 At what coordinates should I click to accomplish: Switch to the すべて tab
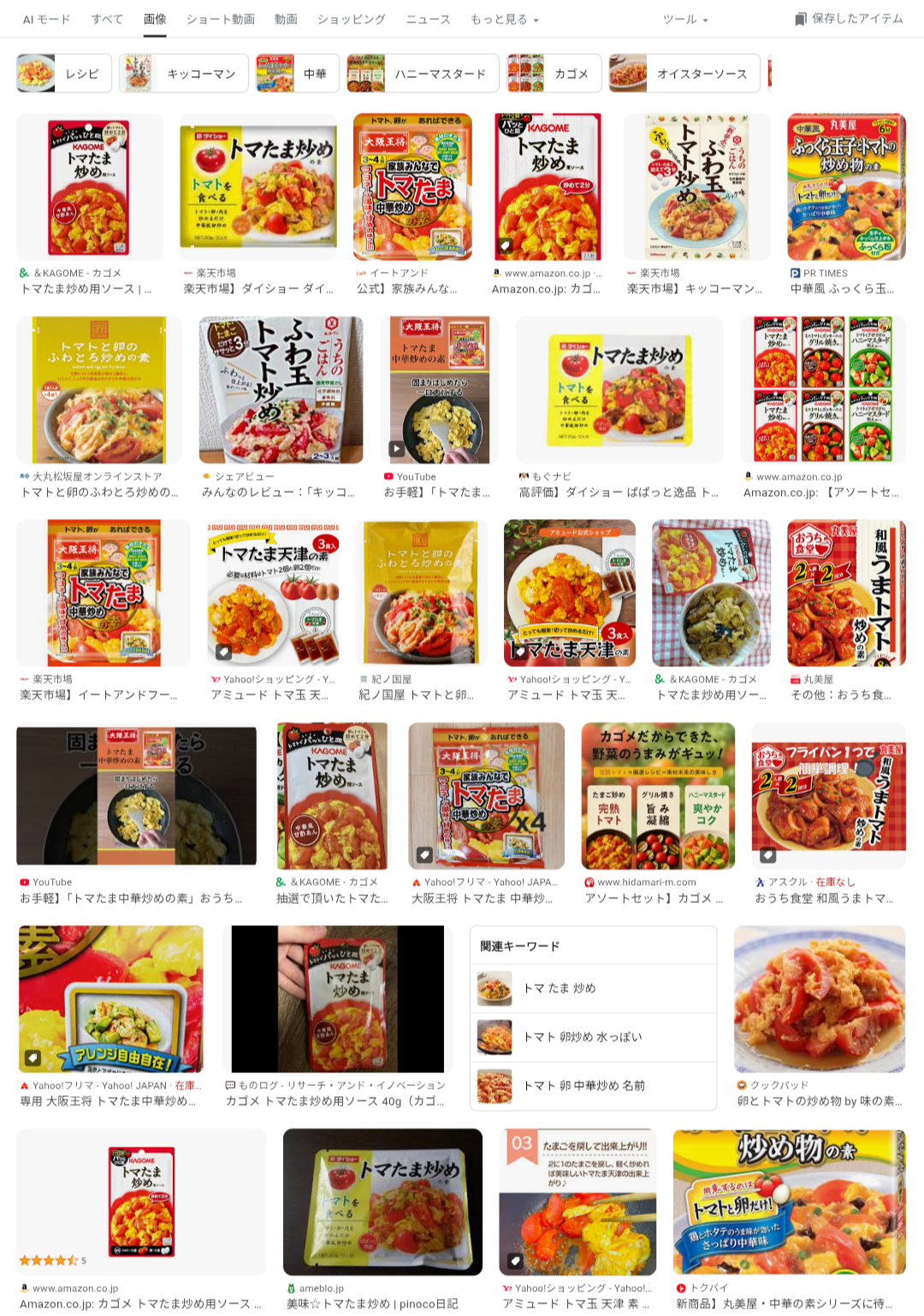pos(107,19)
